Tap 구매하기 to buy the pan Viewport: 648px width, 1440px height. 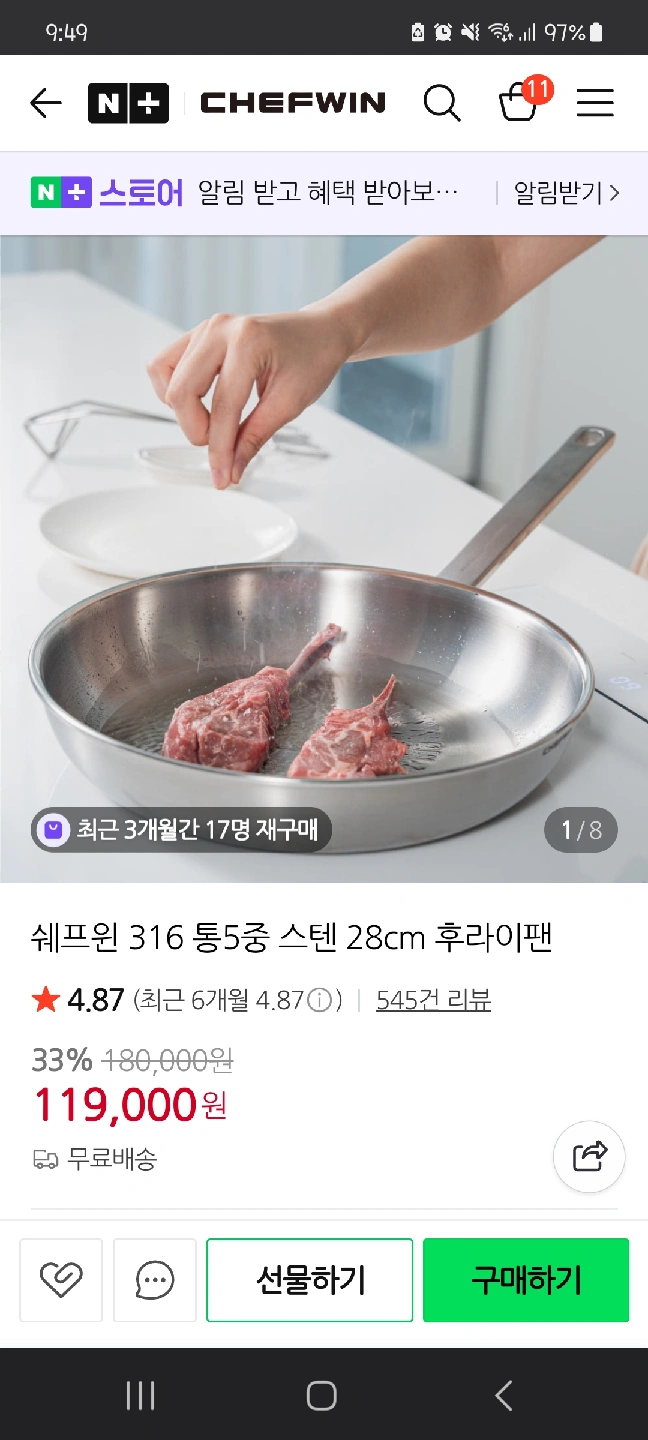point(526,1280)
